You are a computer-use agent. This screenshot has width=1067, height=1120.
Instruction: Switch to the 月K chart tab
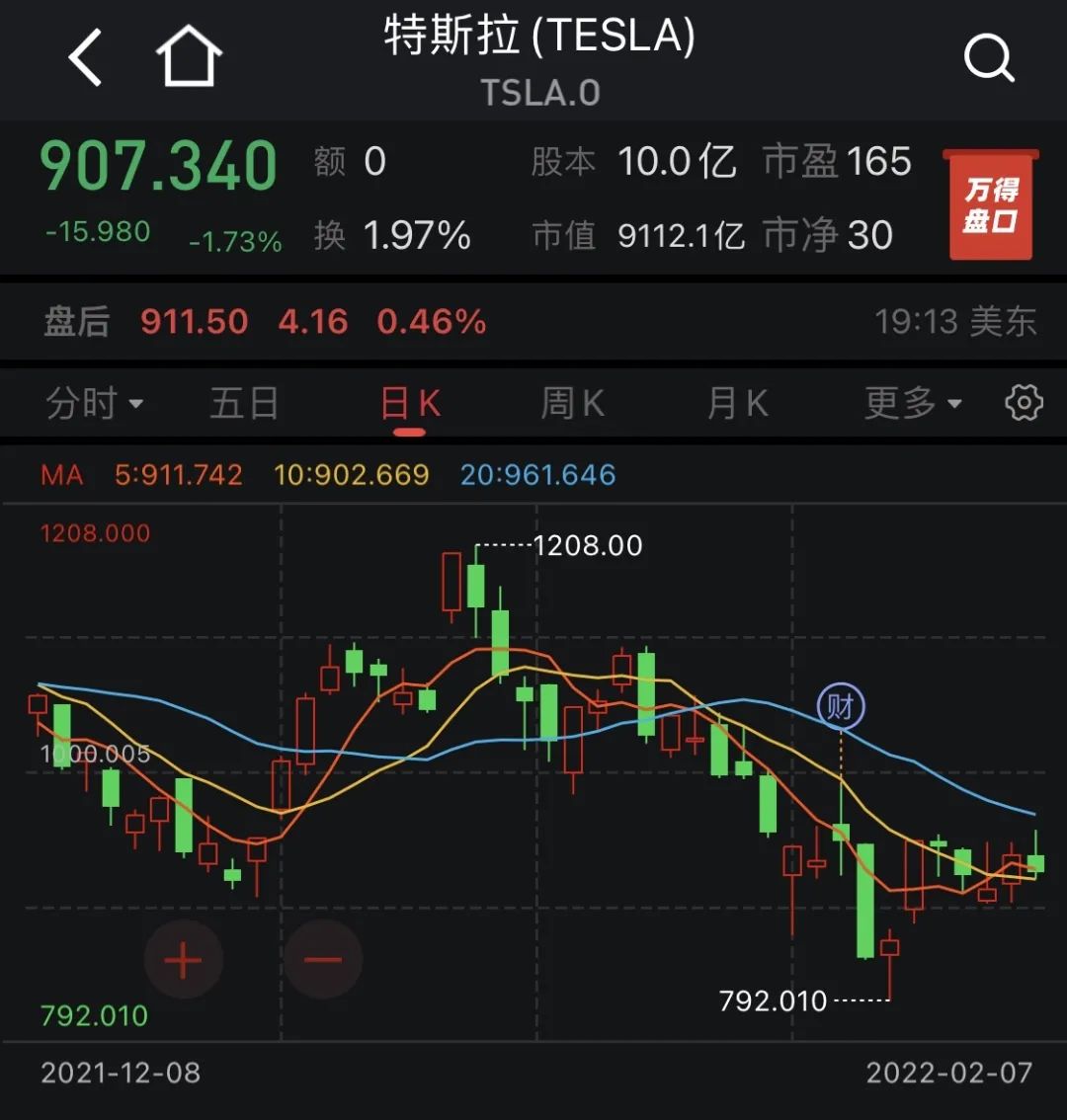(737, 404)
